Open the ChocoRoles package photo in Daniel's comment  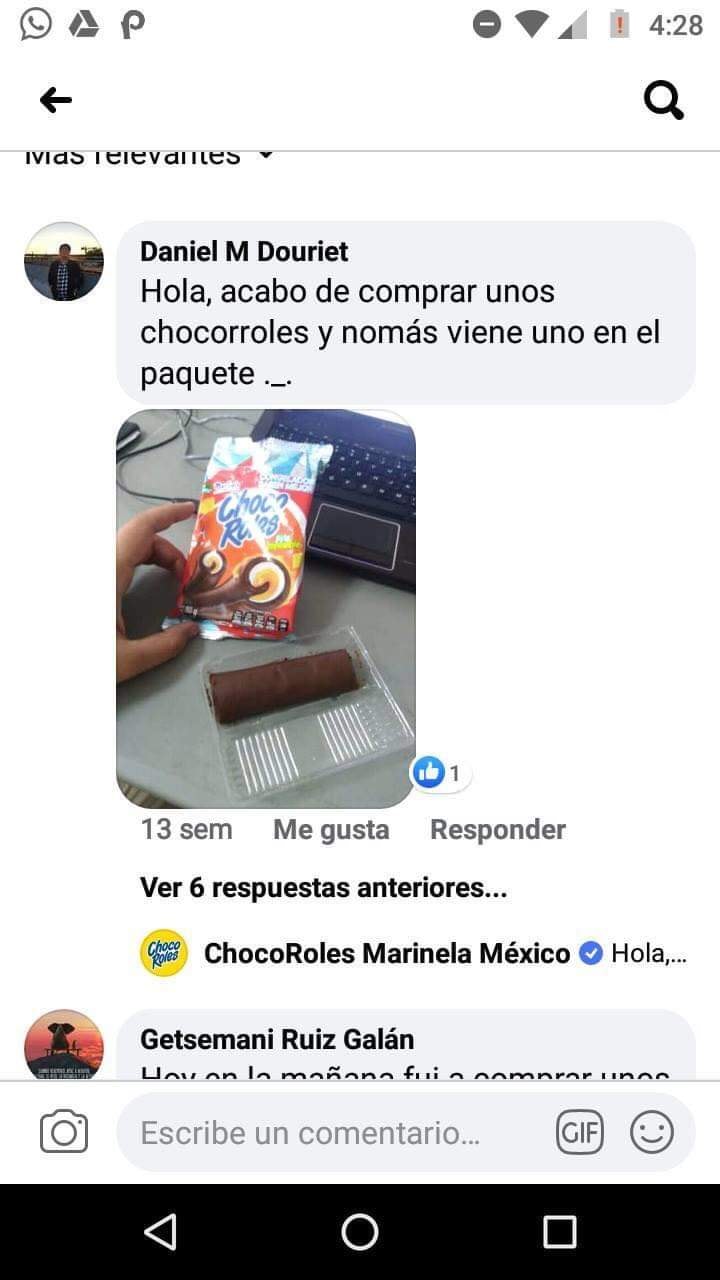tap(266, 608)
